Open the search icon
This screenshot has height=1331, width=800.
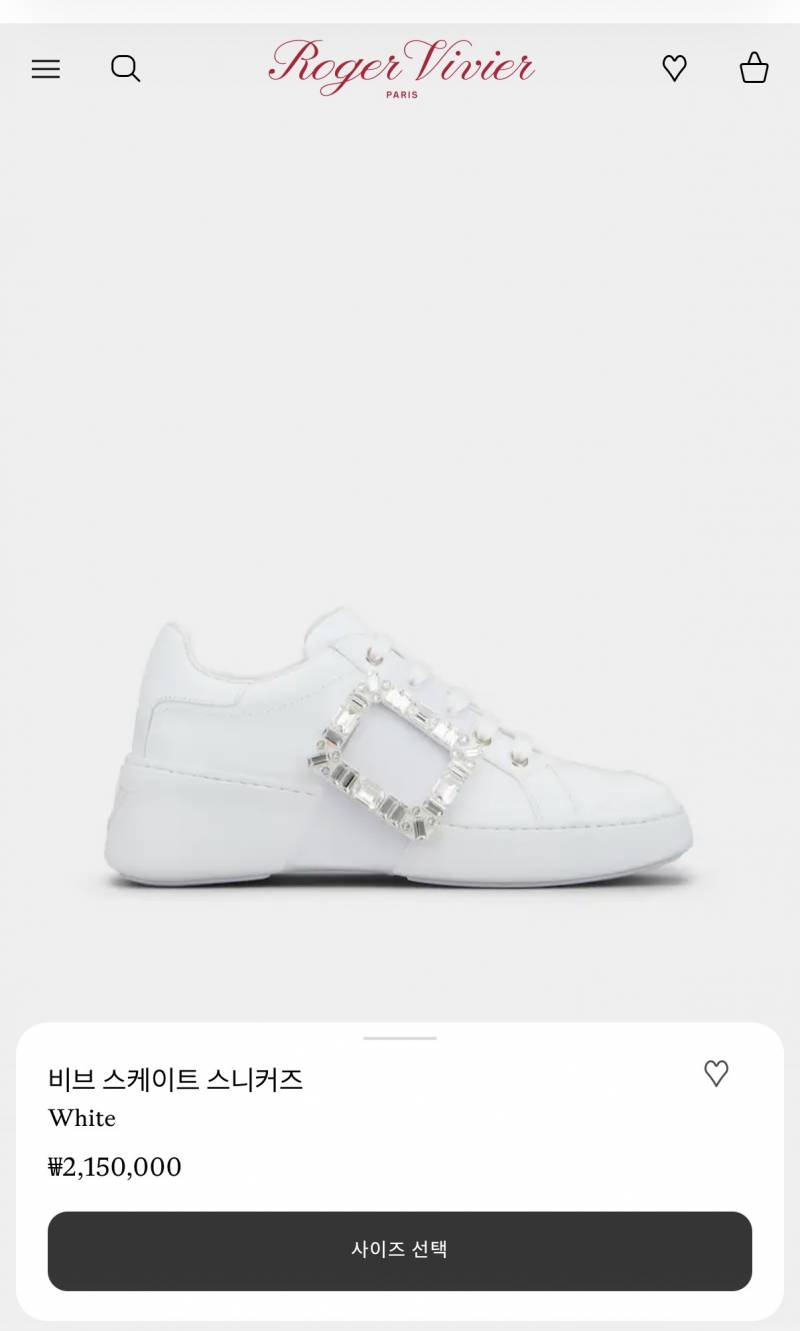pyautogui.click(x=125, y=69)
